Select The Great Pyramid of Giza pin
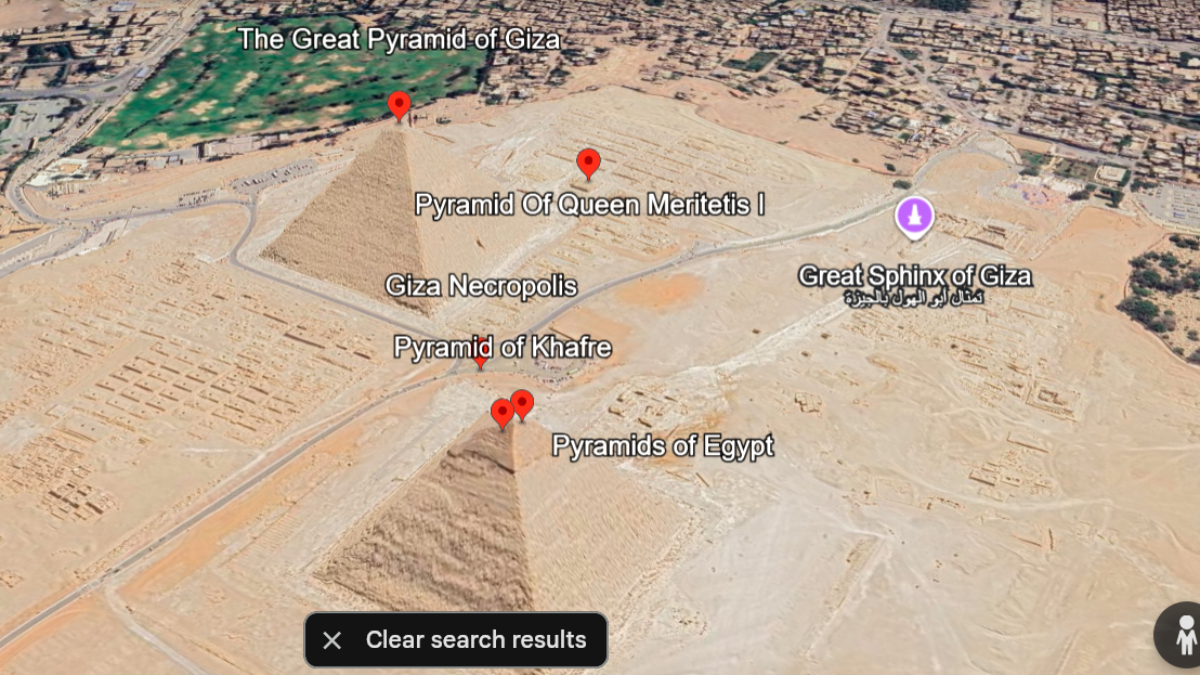Screen dimensions: 1200x675 coord(399,104)
